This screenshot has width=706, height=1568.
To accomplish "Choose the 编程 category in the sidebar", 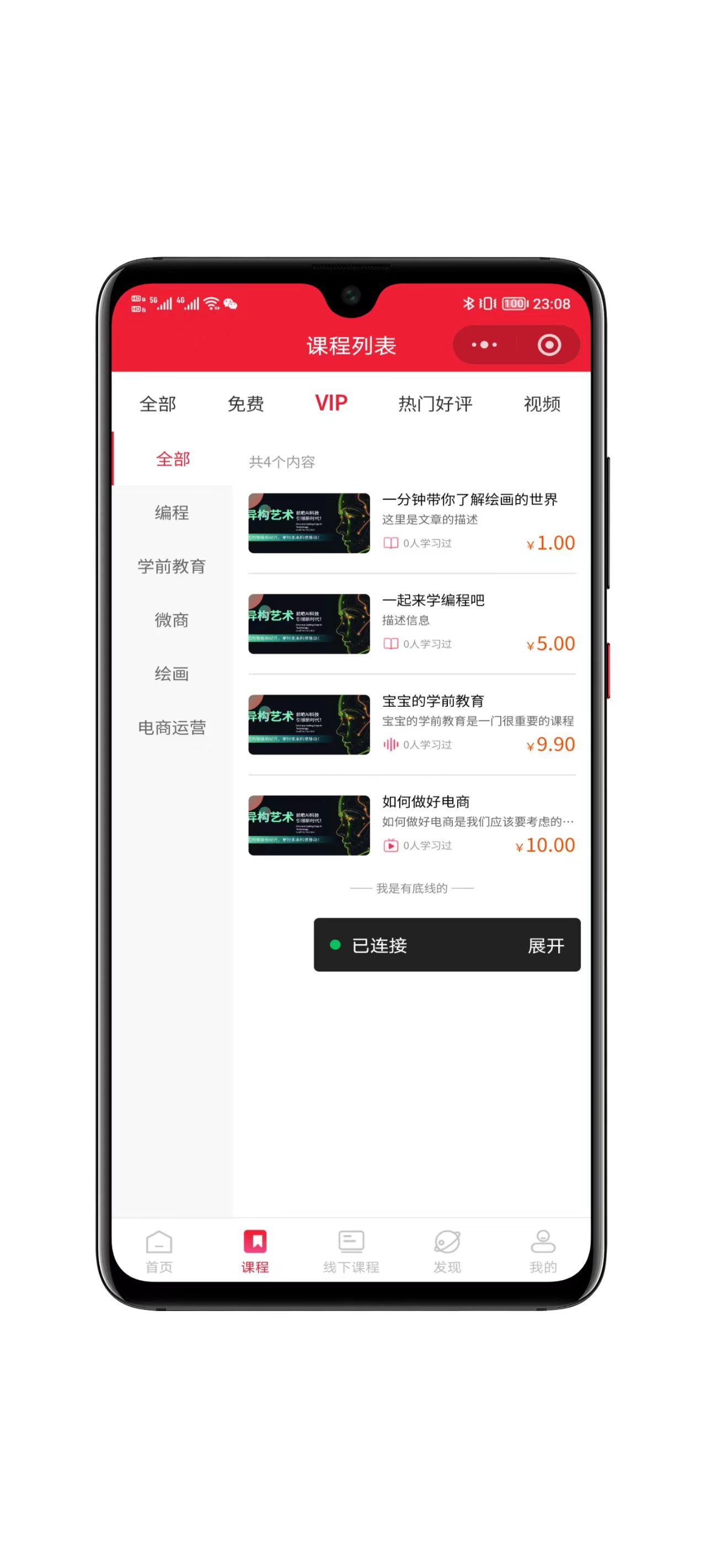I will [172, 513].
